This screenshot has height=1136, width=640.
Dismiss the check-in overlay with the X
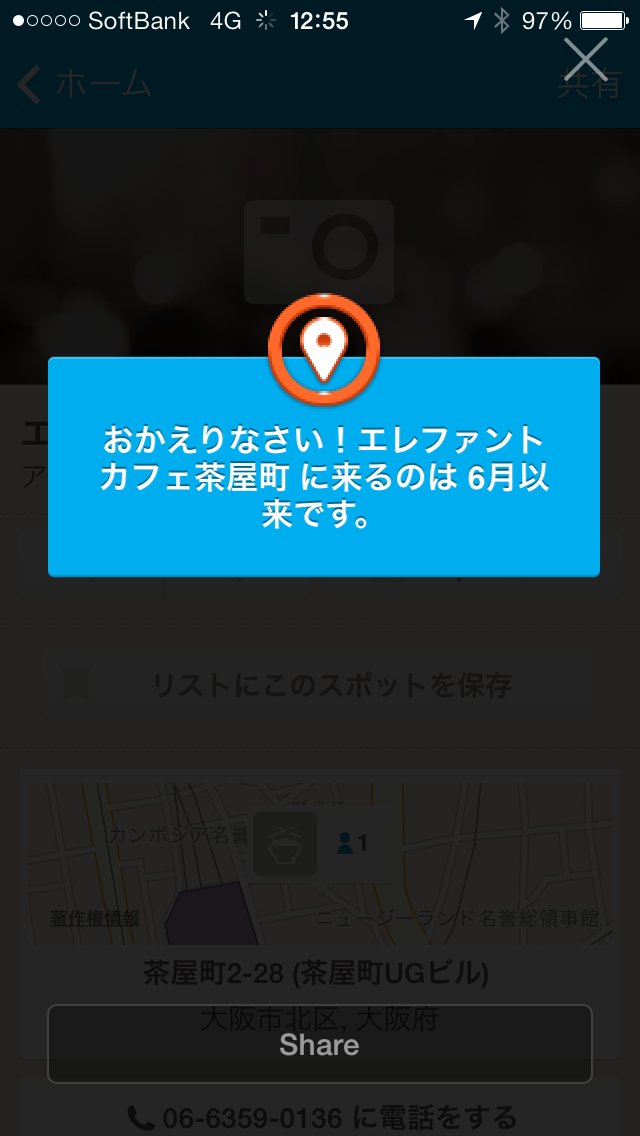(586, 59)
